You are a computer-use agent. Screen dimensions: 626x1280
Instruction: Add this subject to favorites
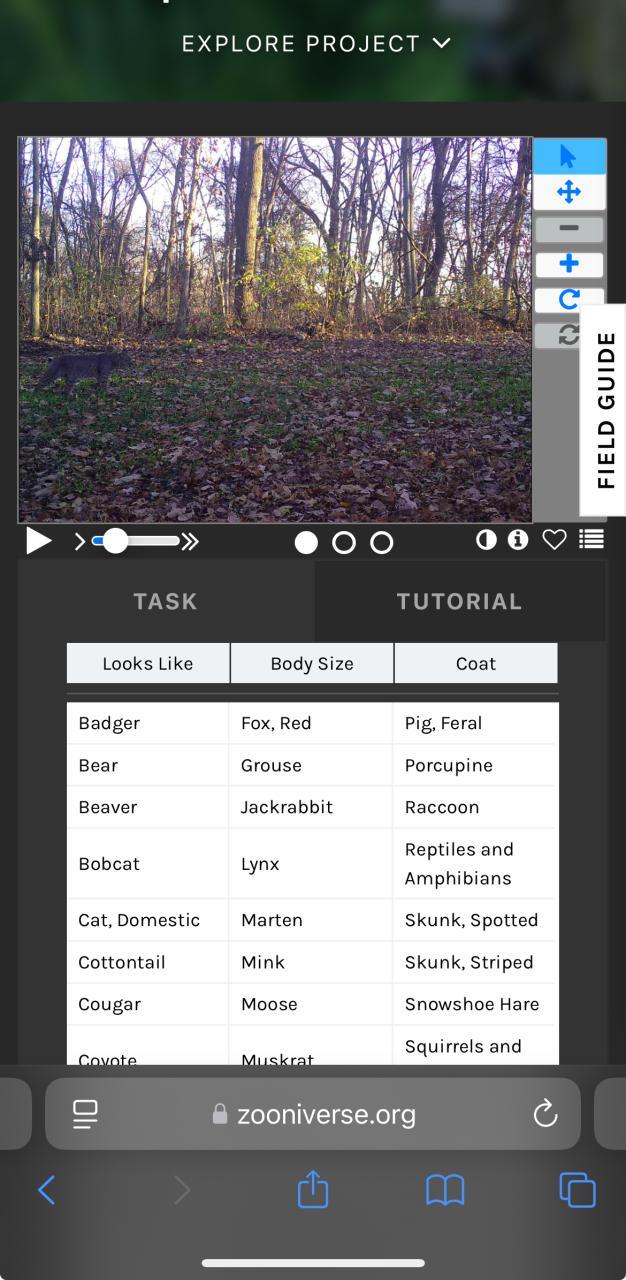554,540
